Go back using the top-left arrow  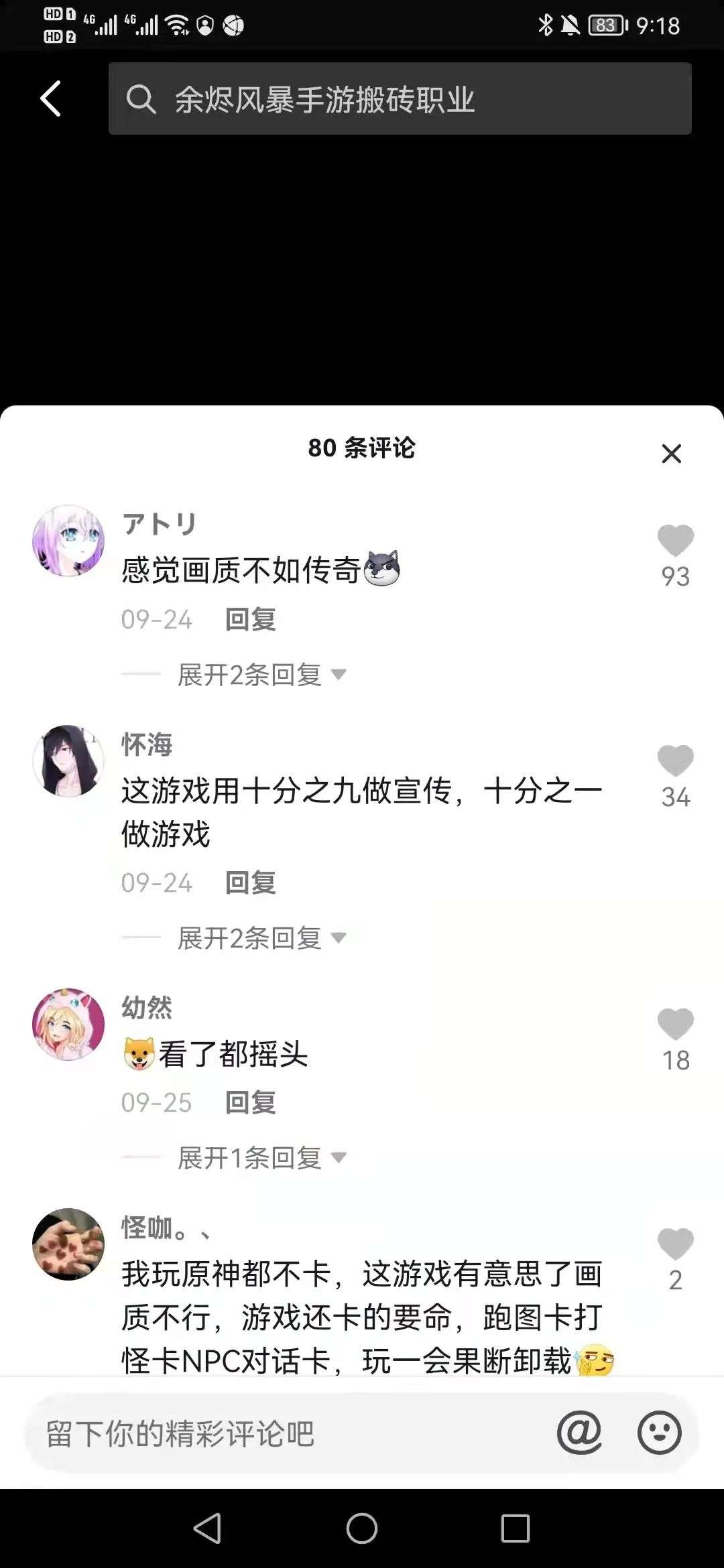pos(51,99)
